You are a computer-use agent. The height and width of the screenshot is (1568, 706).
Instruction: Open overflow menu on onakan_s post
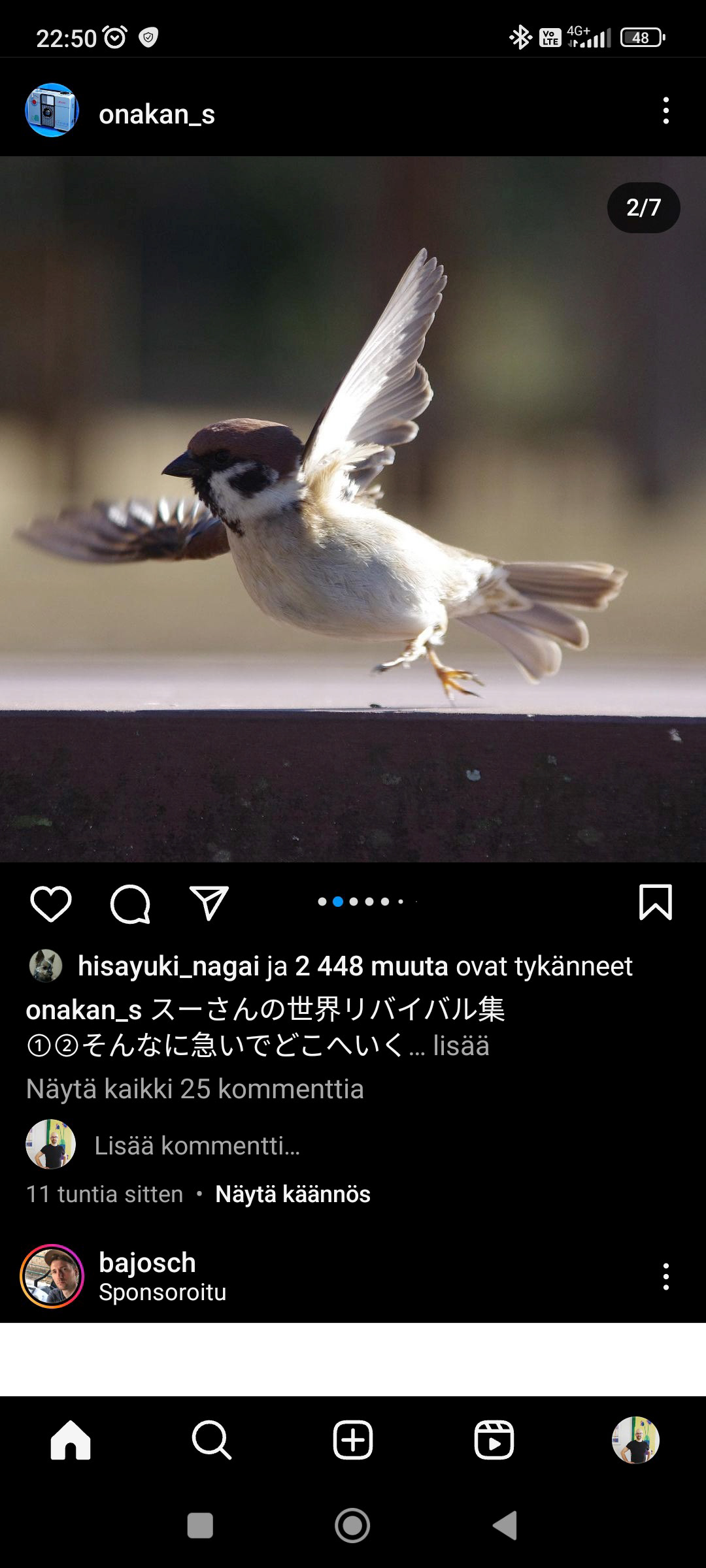665,111
